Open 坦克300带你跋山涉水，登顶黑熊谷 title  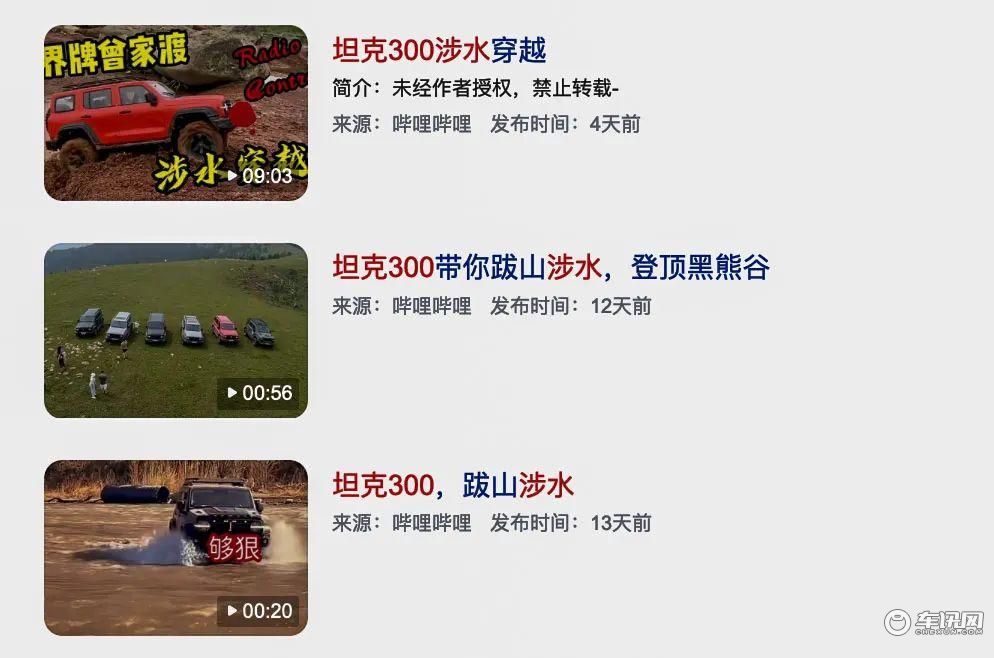550,268
